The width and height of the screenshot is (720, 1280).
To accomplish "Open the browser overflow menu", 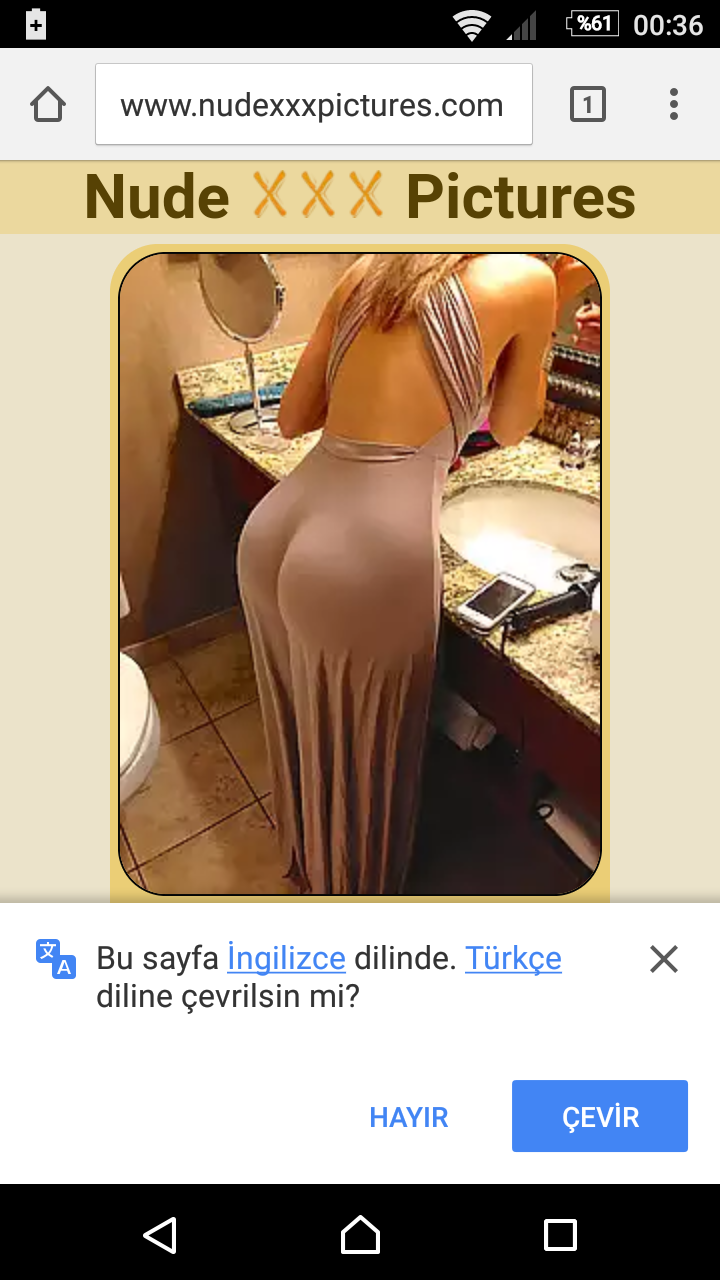I will [x=674, y=104].
